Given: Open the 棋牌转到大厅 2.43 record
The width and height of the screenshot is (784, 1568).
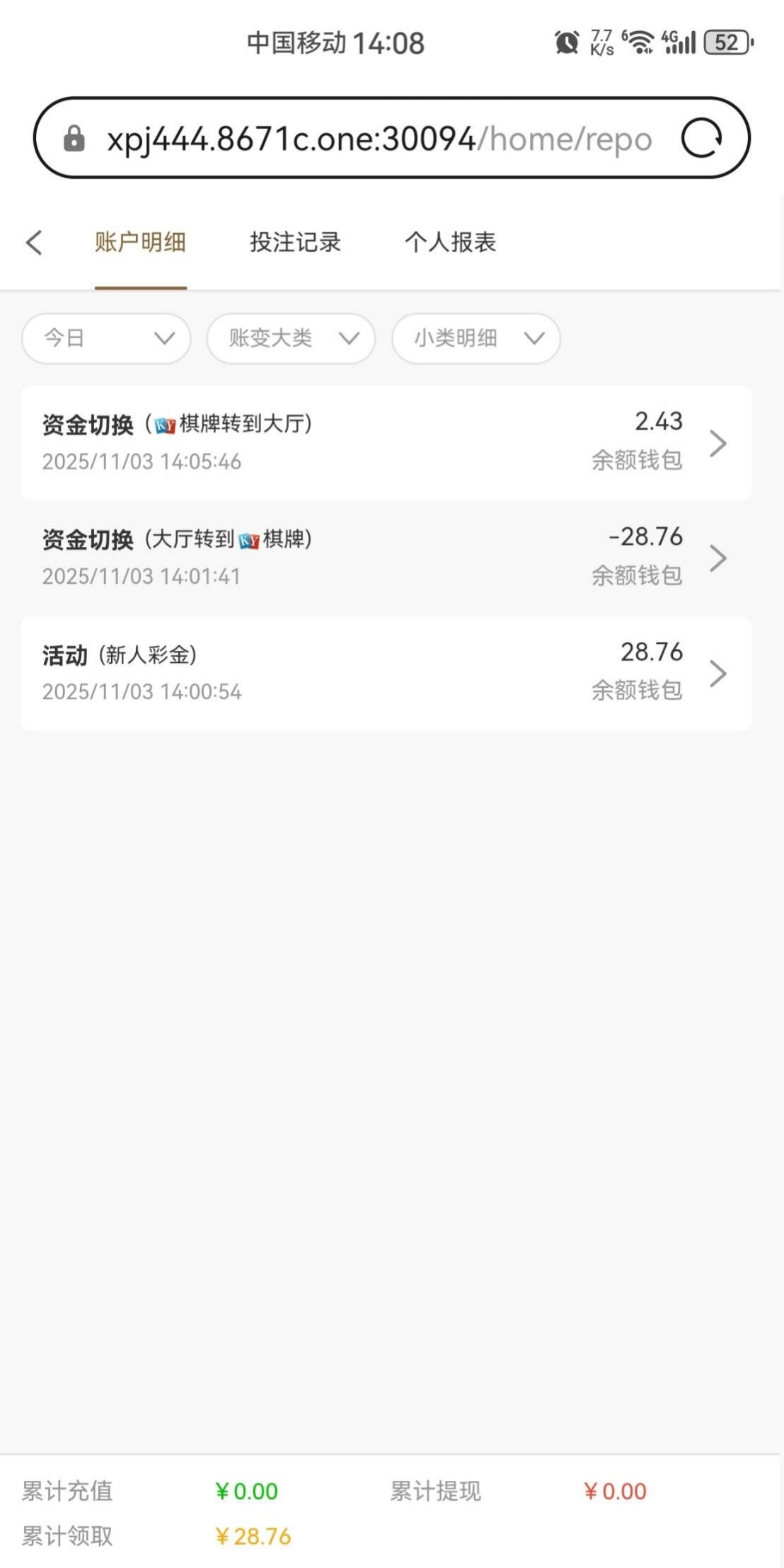Looking at the screenshot, I should (x=386, y=443).
